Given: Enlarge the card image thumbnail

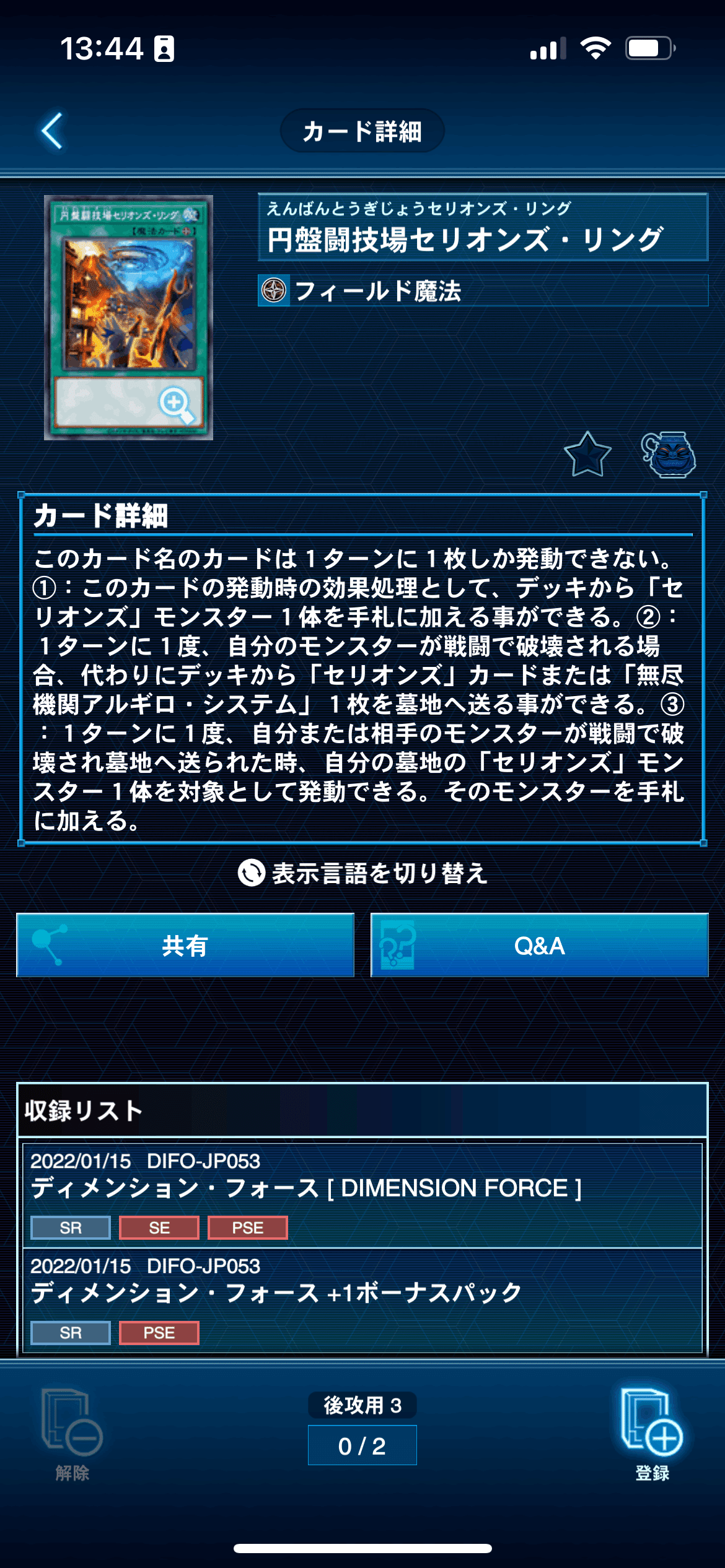Looking at the screenshot, I should 128,317.
